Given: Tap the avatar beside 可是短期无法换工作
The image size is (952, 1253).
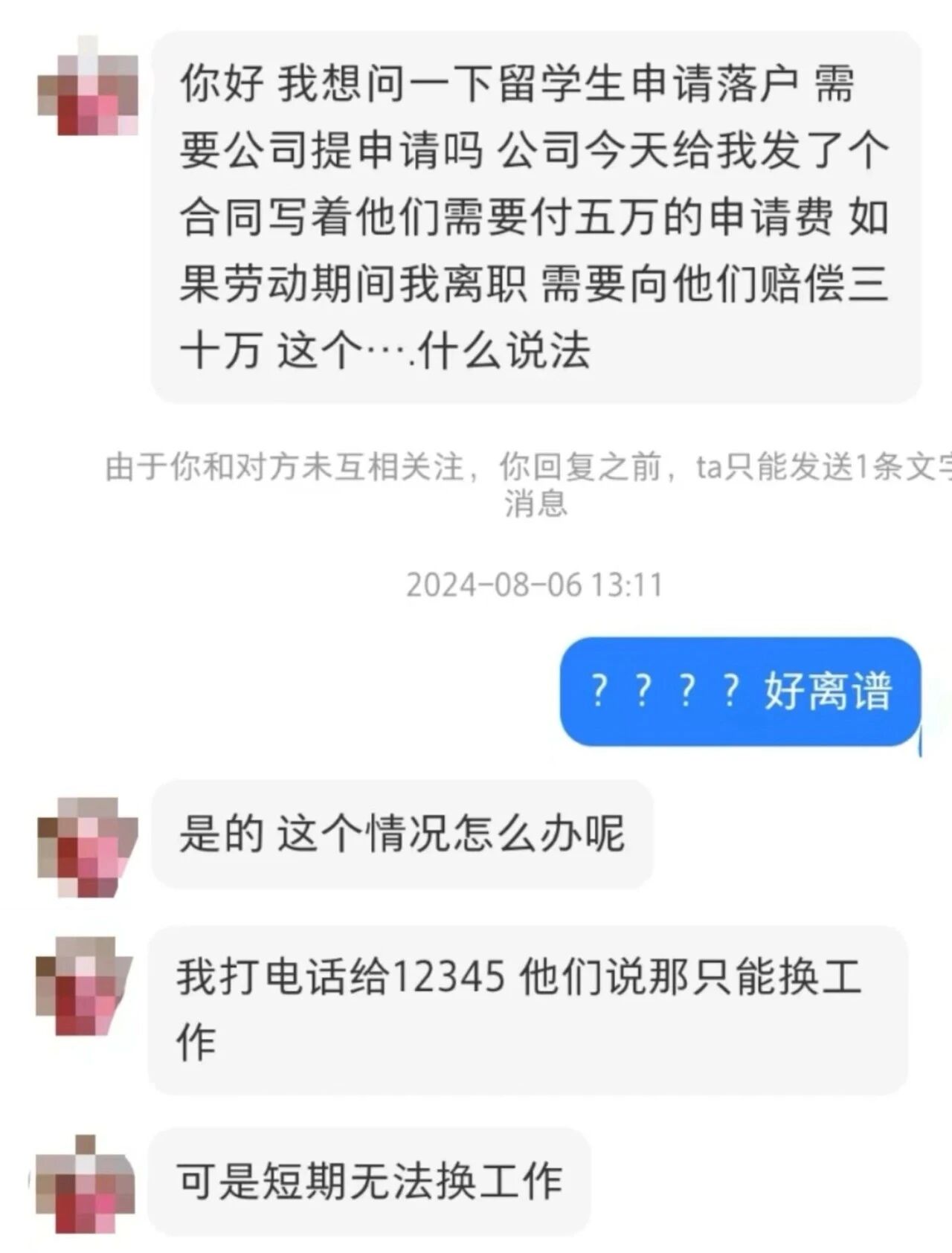Looking at the screenshot, I should pyautogui.click(x=85, y=1185).
